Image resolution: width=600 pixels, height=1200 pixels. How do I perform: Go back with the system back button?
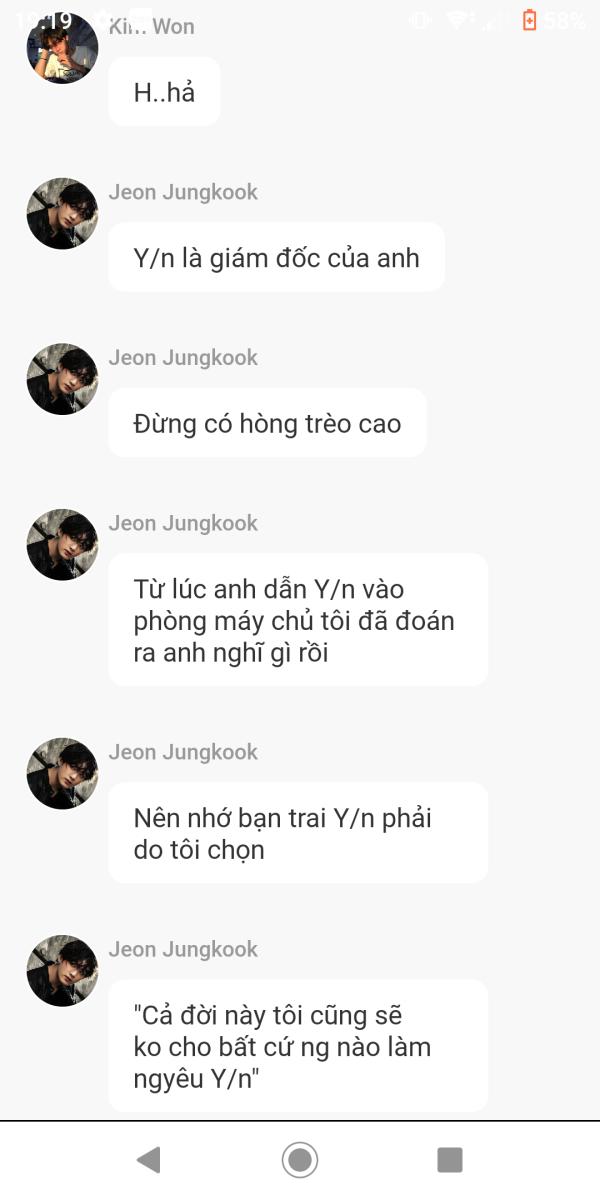point(149,1160)
